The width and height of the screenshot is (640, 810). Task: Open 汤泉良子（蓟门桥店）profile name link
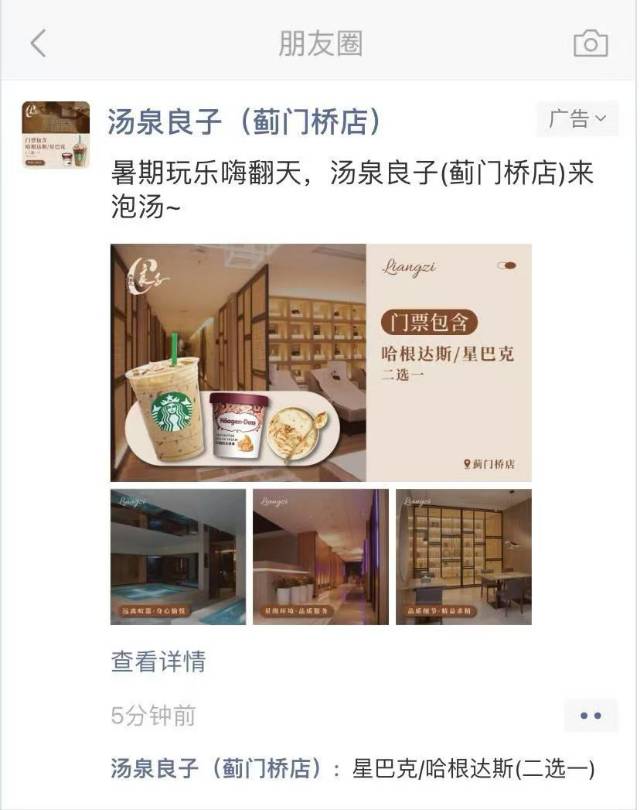[x=245, y=122]
